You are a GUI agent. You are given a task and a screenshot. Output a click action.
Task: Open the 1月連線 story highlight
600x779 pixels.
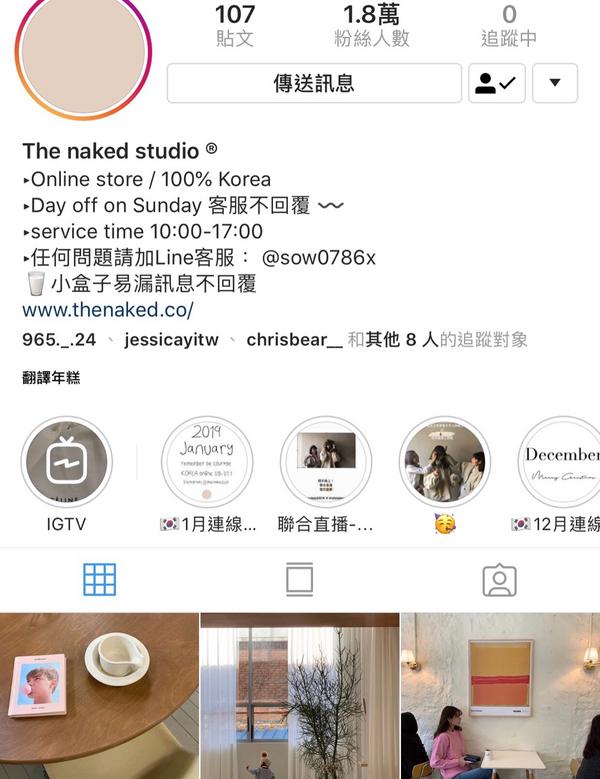click(x=207, y=462)
